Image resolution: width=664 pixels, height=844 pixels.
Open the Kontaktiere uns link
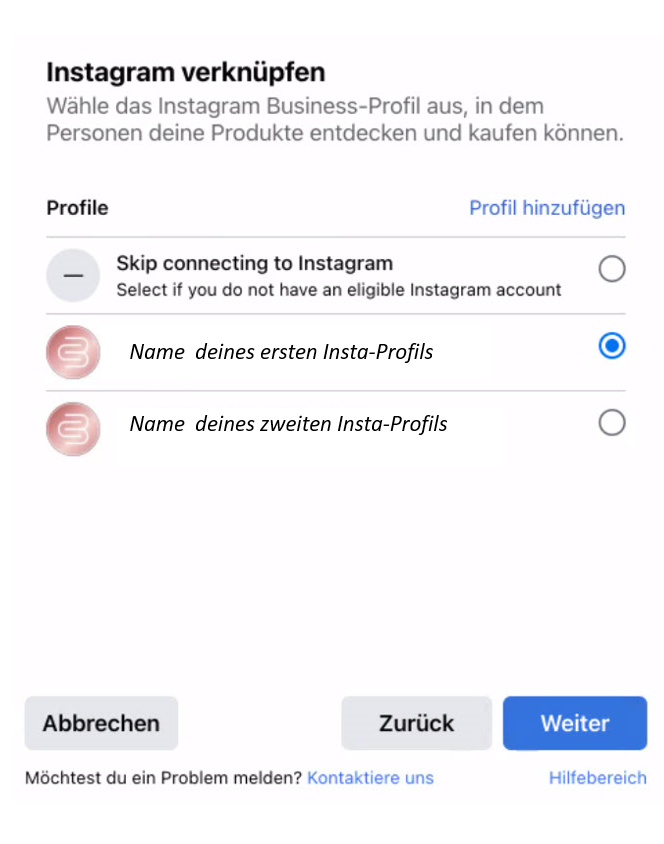pos(370,777)
